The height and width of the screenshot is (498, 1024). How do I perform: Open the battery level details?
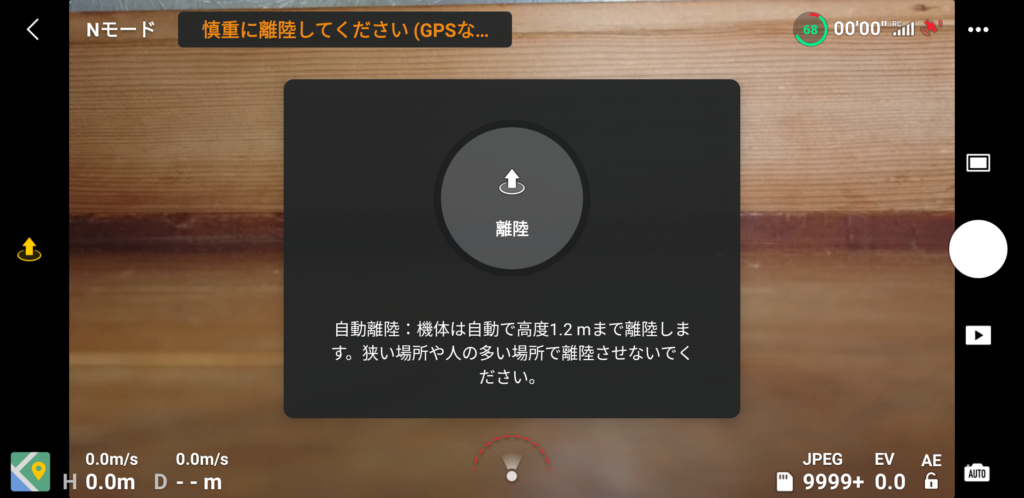(810, 30)
